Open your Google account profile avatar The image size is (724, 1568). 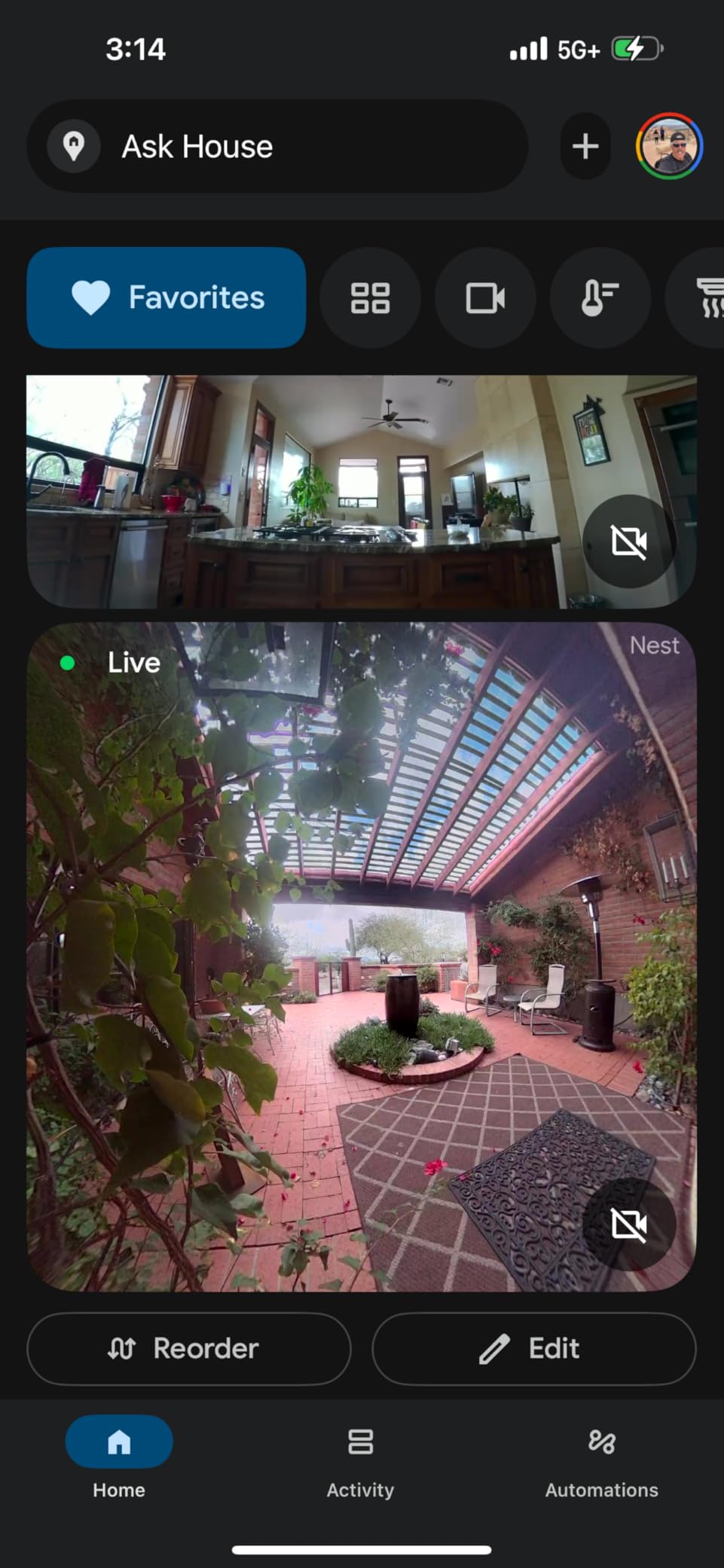point(669,146)
